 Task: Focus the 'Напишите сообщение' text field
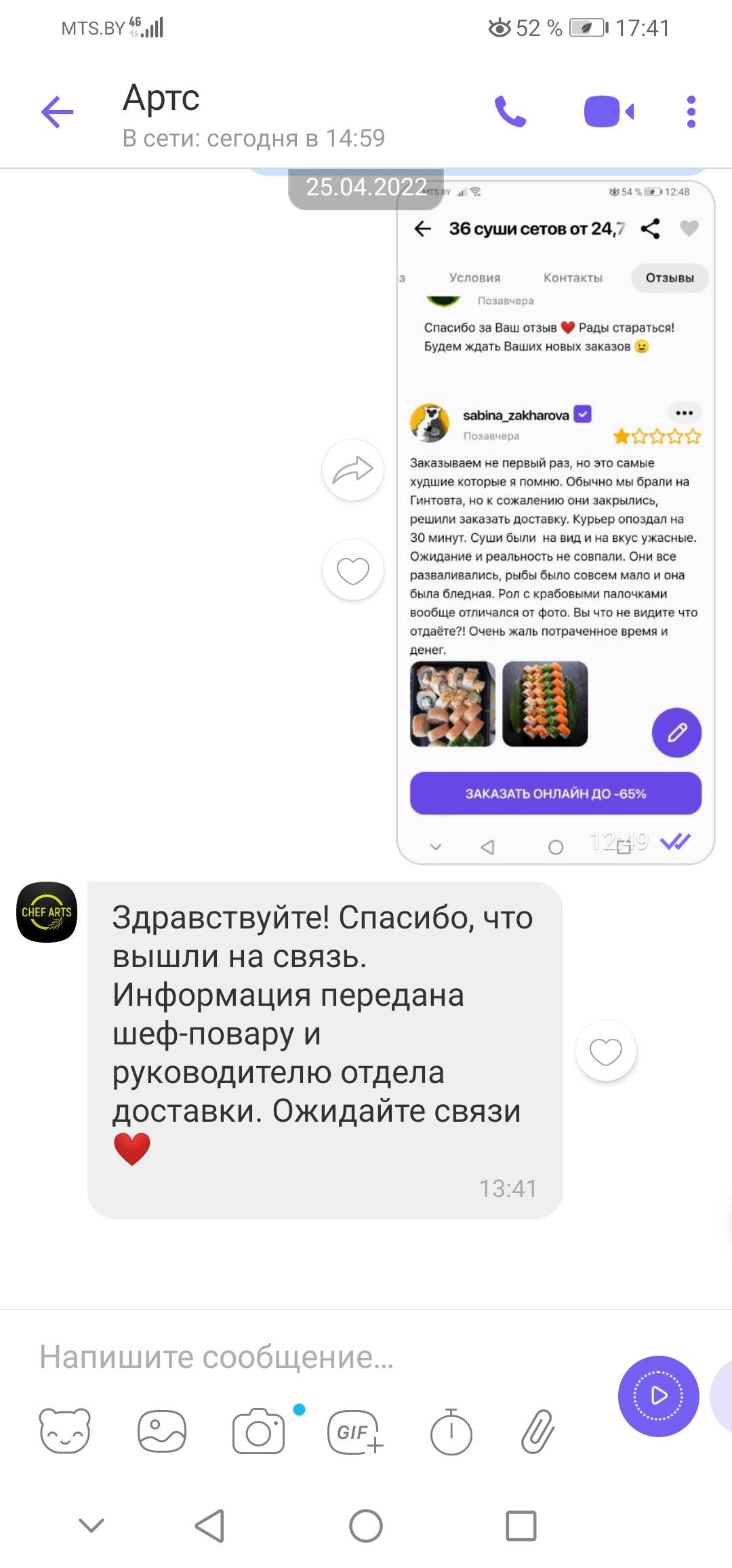click(x=305, y=1356)
